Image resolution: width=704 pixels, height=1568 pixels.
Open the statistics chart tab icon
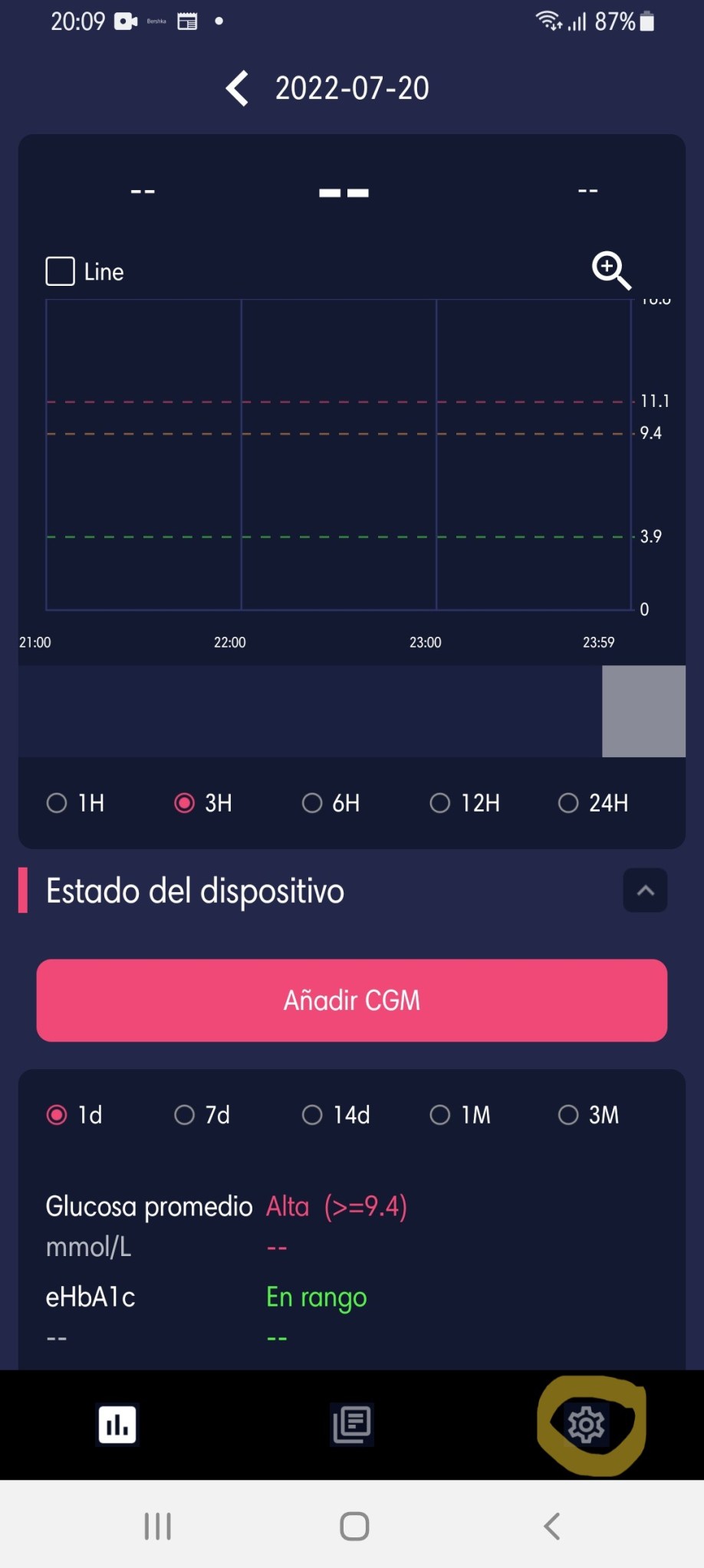[117, 1424]
